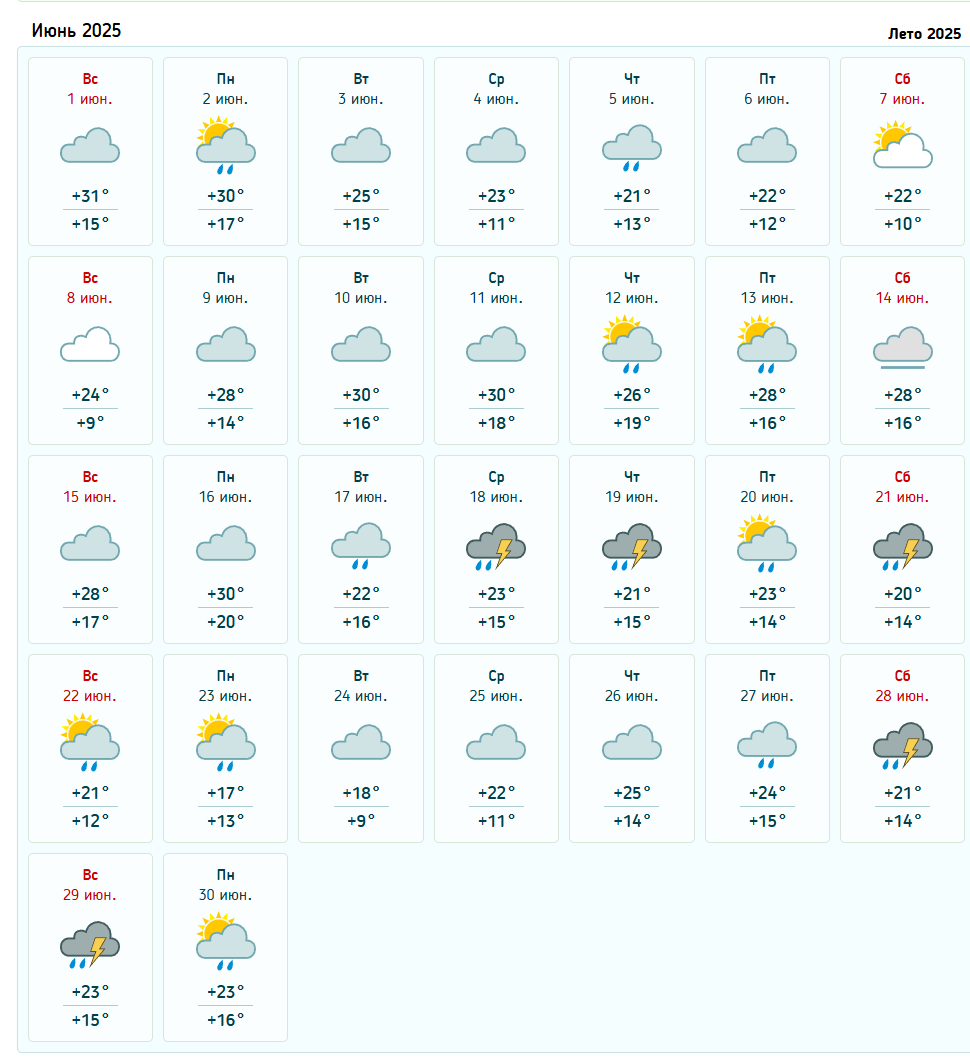Open the forecast card for 1 июн.
The image size is (970, 1058).
coord(90,151)
